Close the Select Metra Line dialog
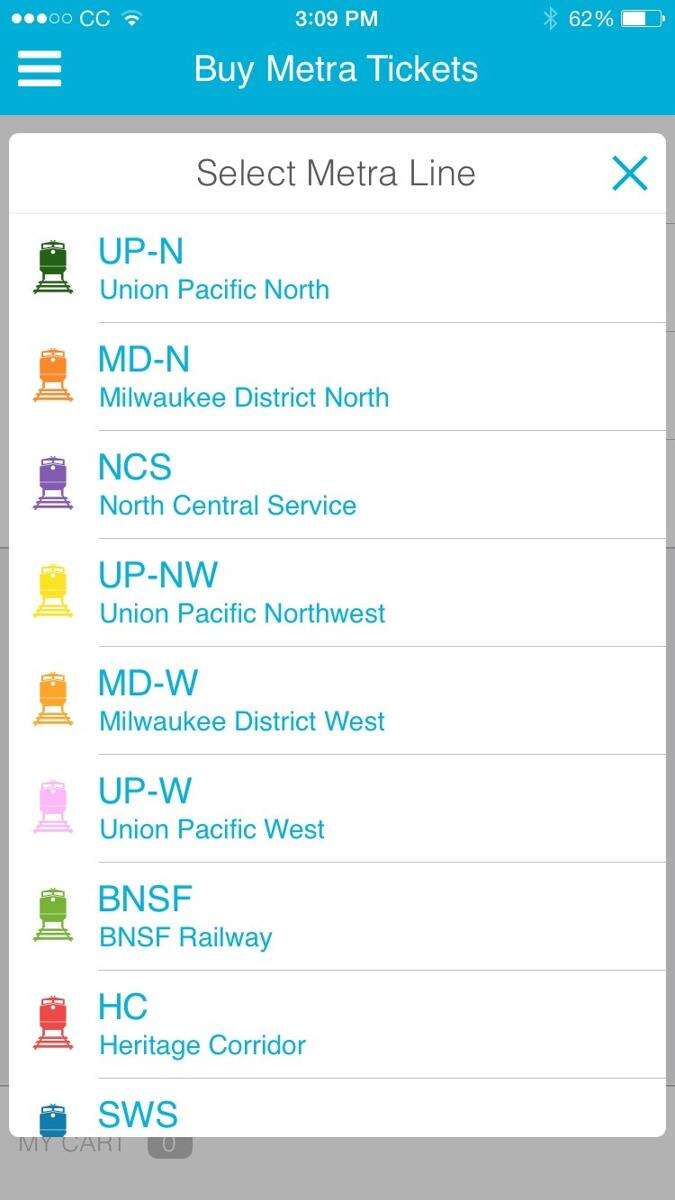Screen dimensions: 675x1200 (630, 173)
